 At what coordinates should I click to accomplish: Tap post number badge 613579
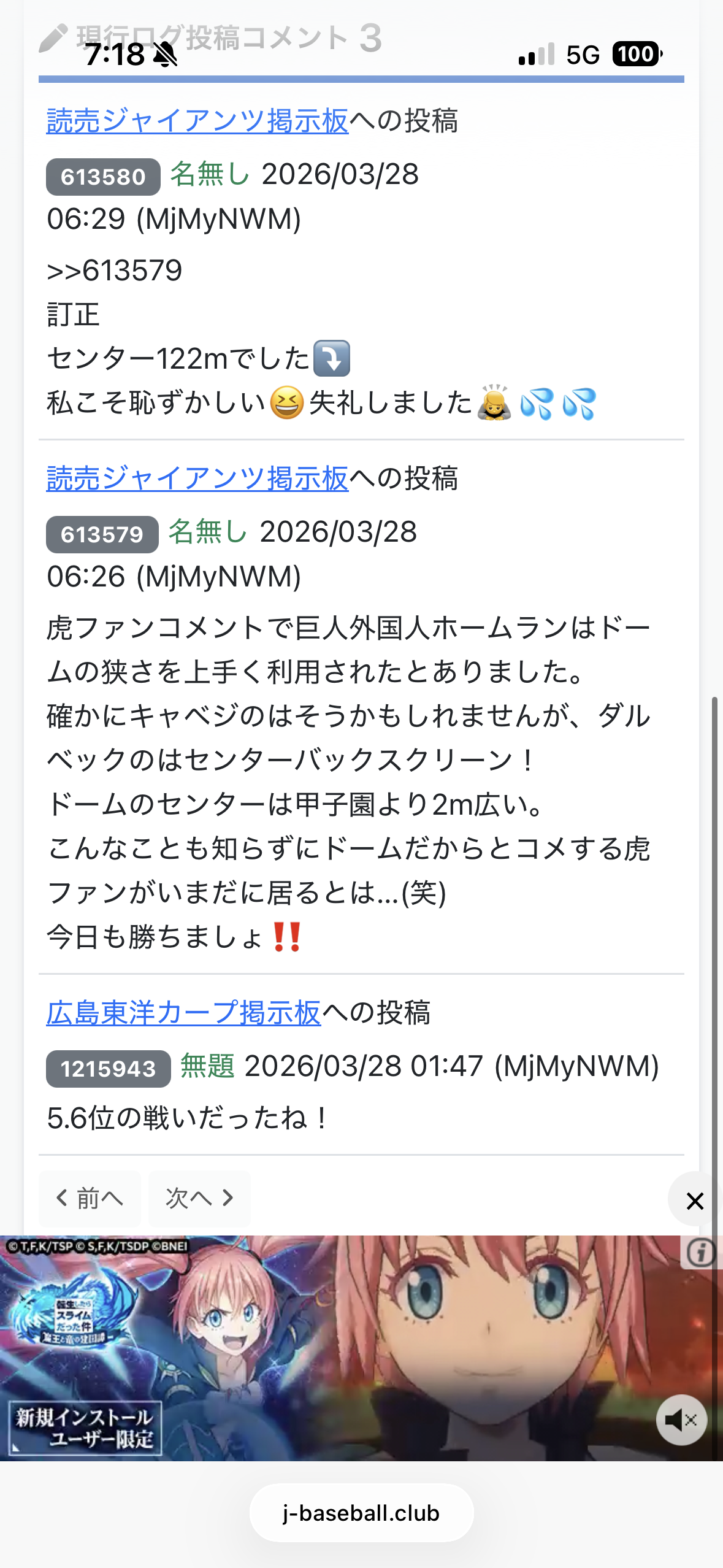pyautogui.click(x=102, y=535)
